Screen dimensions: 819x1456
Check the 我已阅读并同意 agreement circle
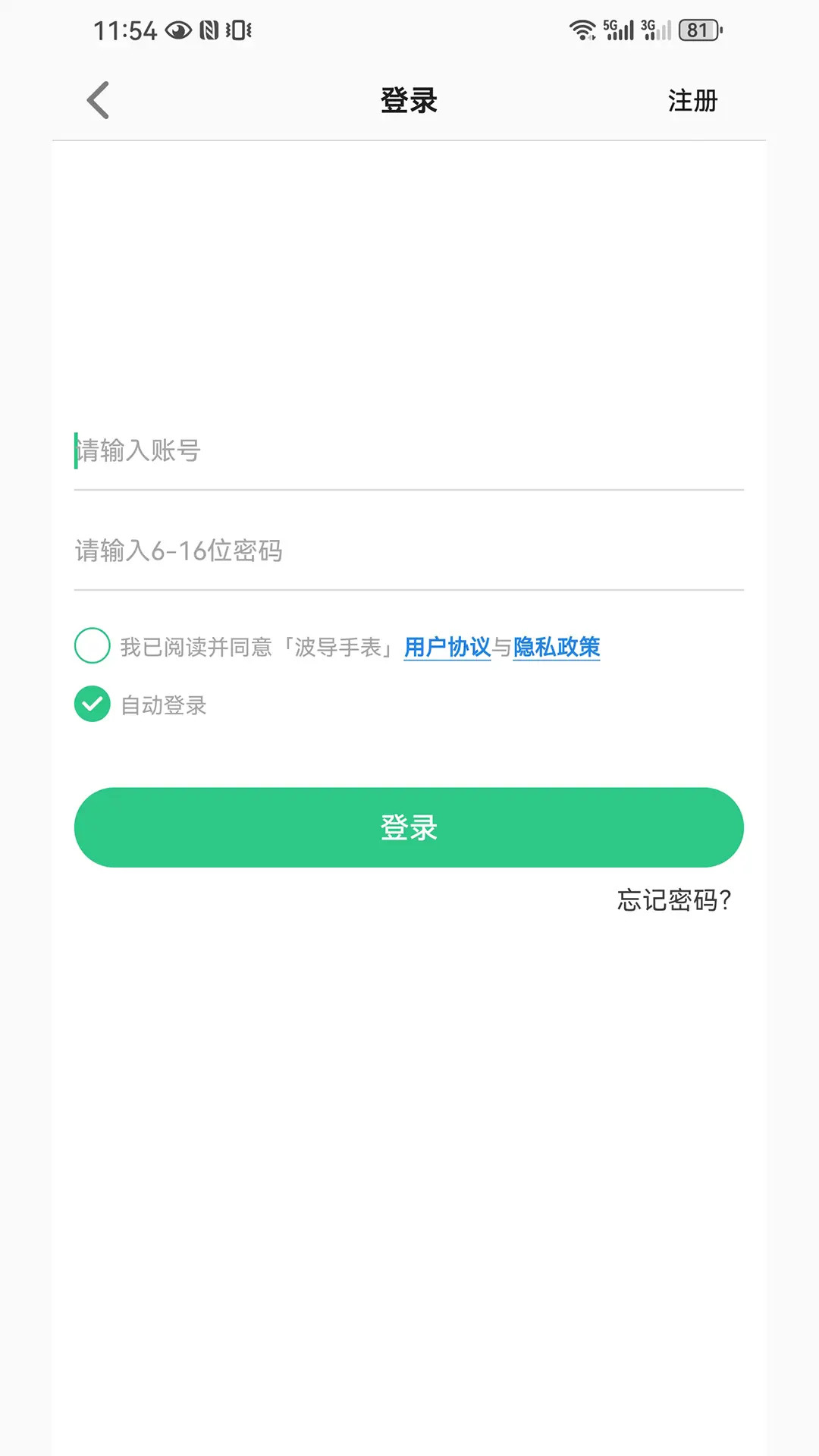coord(92,647)
